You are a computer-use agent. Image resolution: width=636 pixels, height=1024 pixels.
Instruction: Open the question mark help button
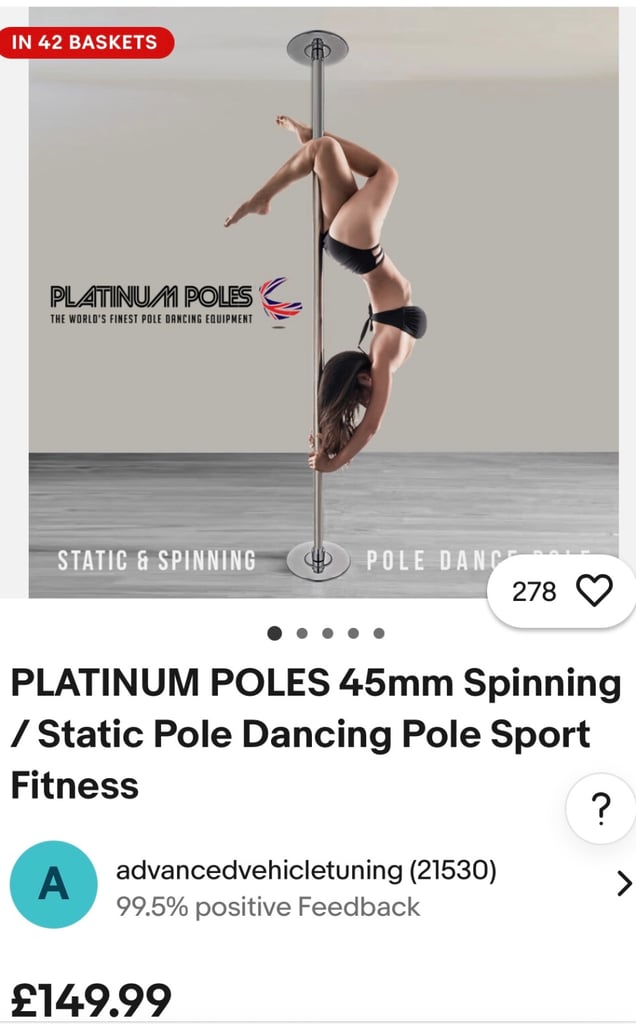[x=600, y=808]
